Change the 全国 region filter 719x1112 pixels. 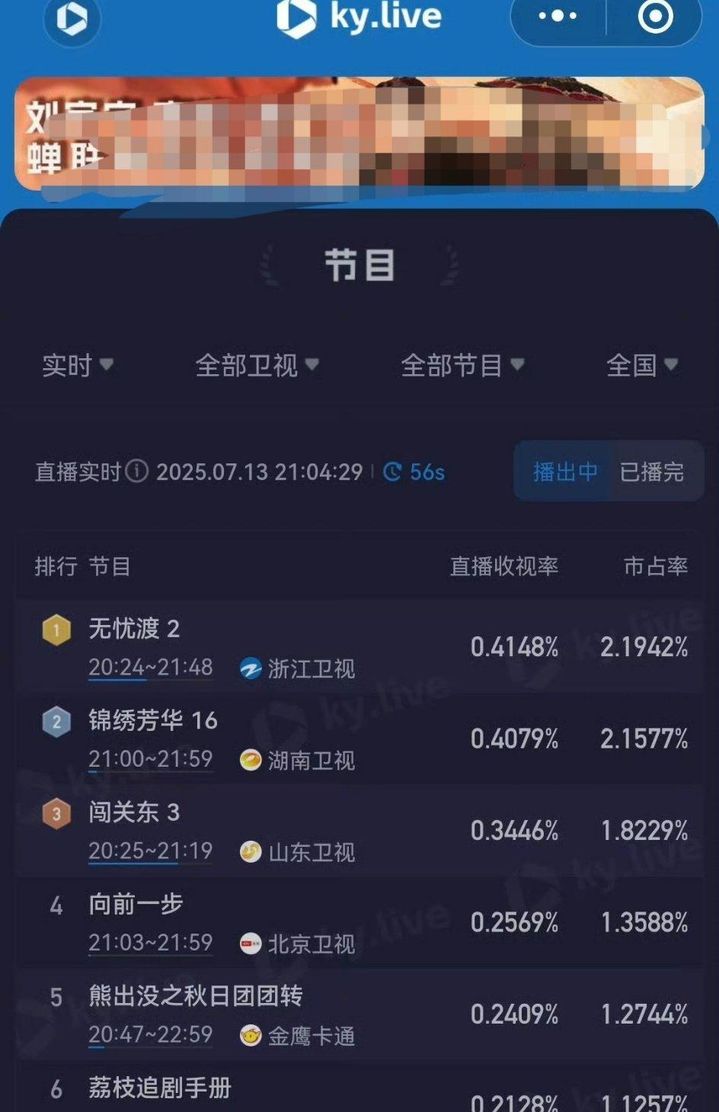click(642, 366)
